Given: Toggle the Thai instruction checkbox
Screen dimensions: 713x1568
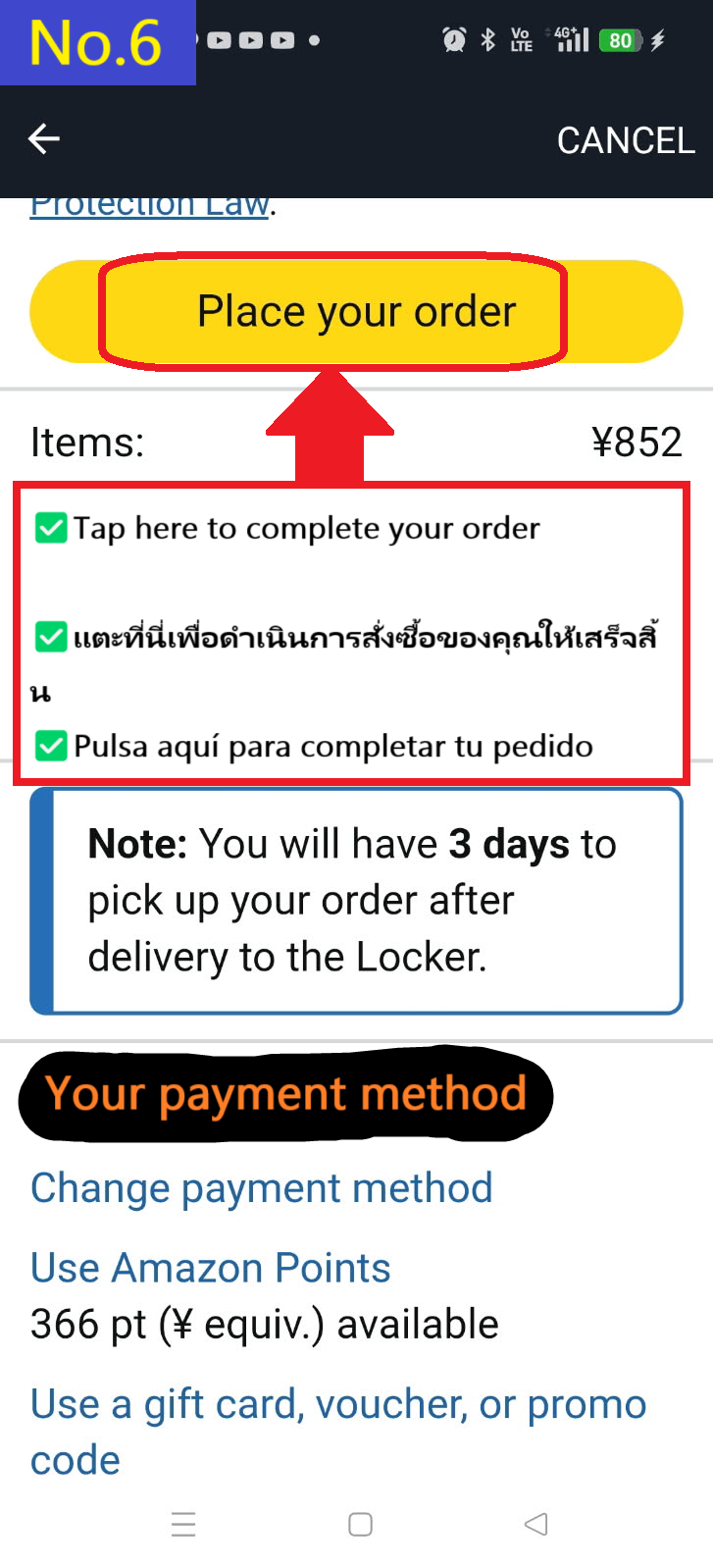Looking at the screenshot, I should (x=52, y=638).
